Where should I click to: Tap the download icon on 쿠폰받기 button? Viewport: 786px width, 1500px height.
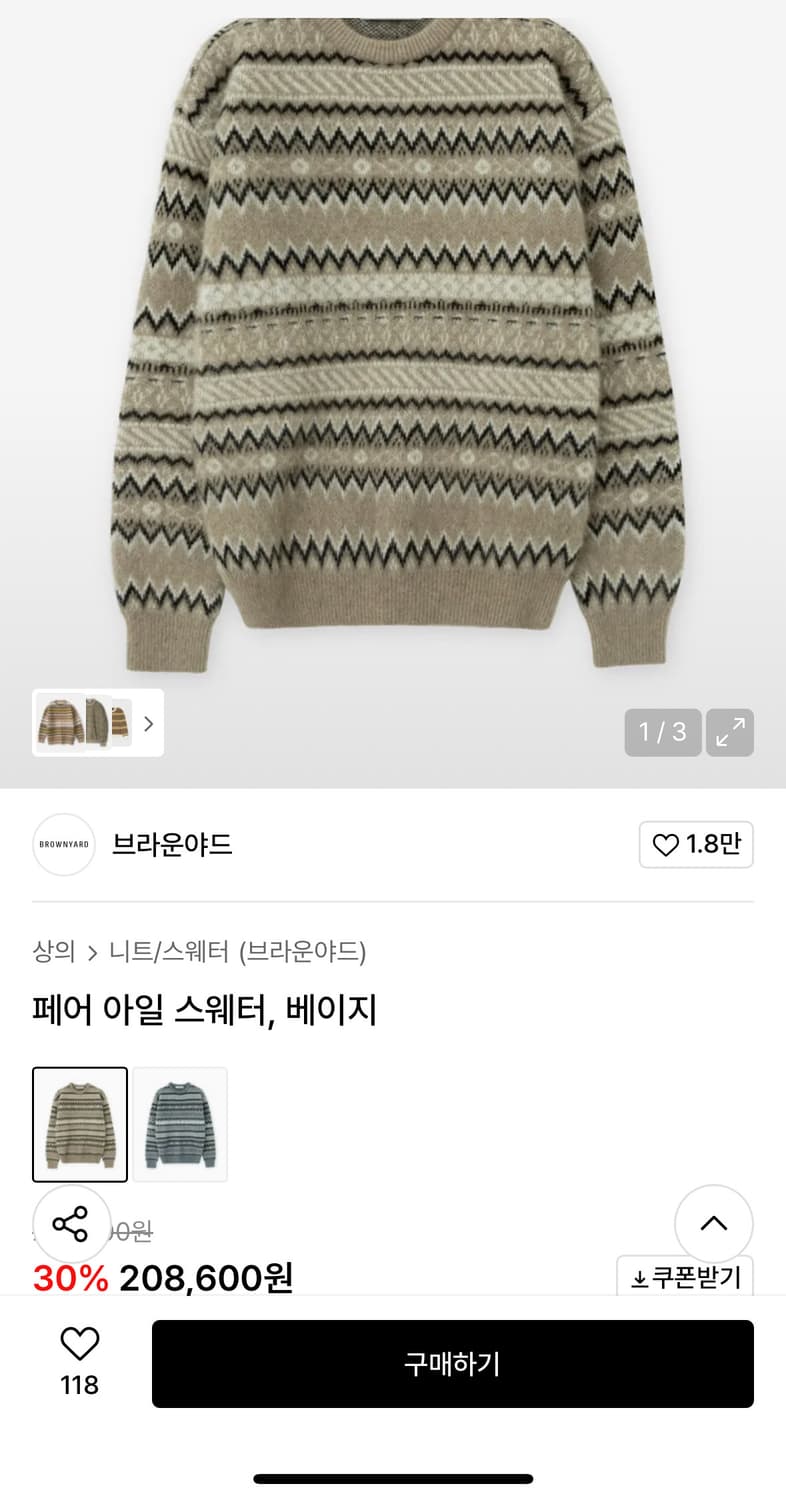click(639, 1278)
